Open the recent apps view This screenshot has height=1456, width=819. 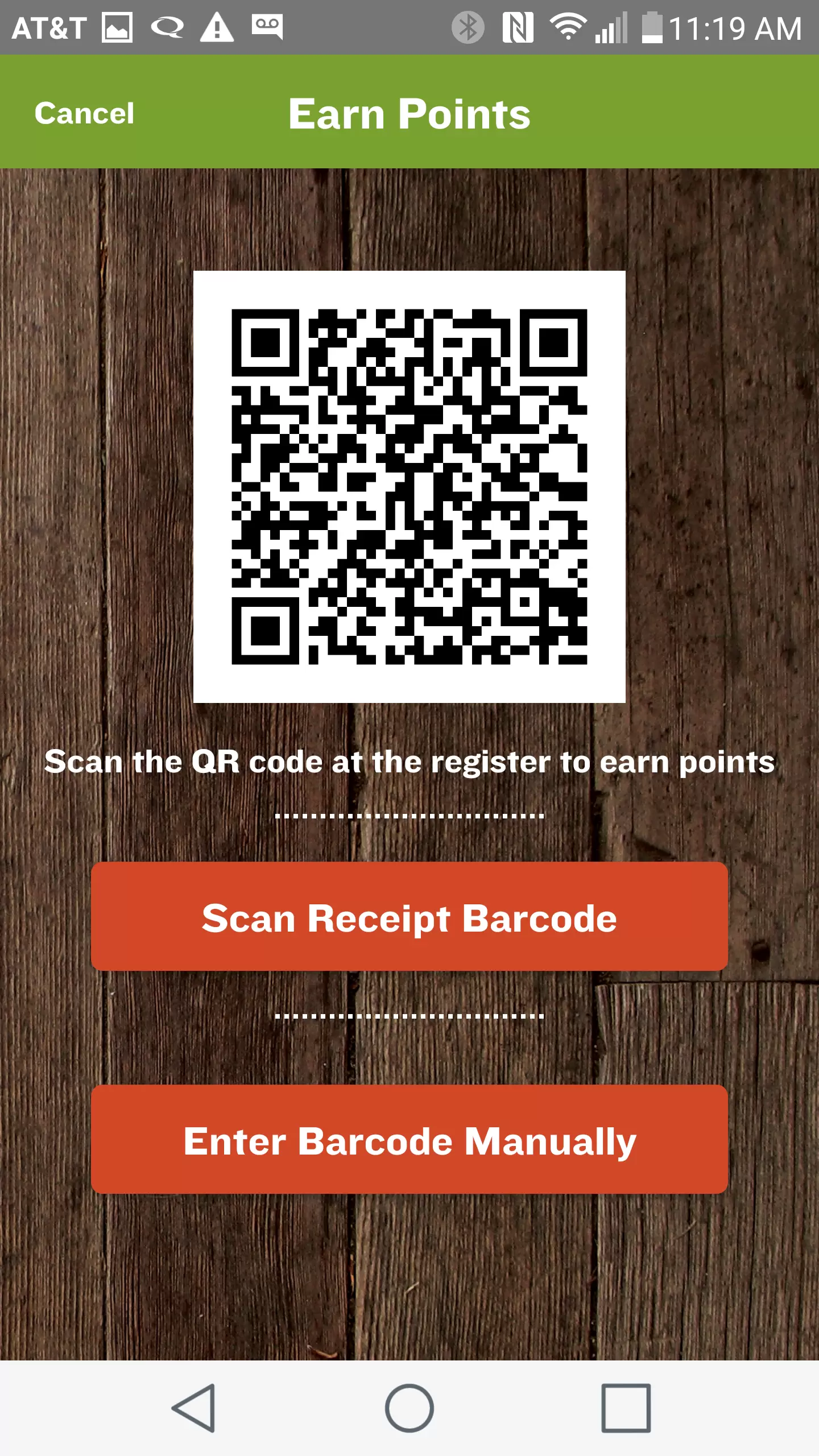[626, 1408]
